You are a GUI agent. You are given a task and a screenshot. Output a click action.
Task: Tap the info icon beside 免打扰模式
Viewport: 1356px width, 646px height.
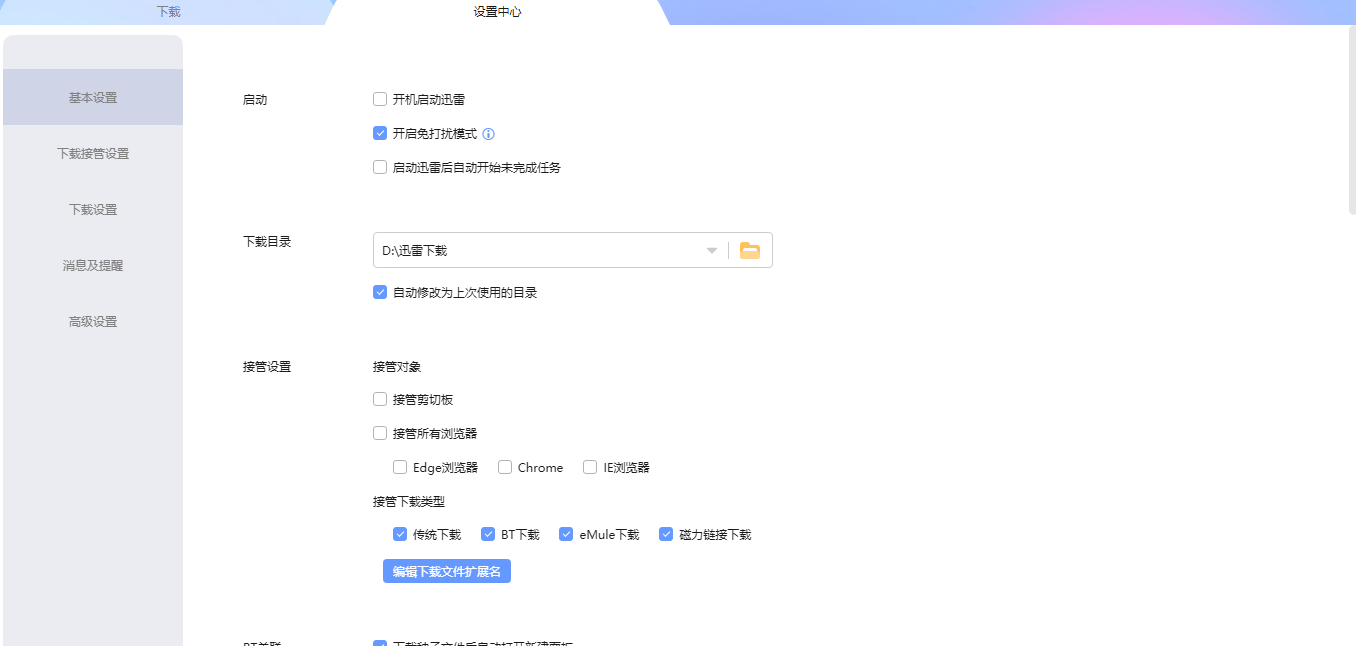pyautogui.click(x=489, y=134)
